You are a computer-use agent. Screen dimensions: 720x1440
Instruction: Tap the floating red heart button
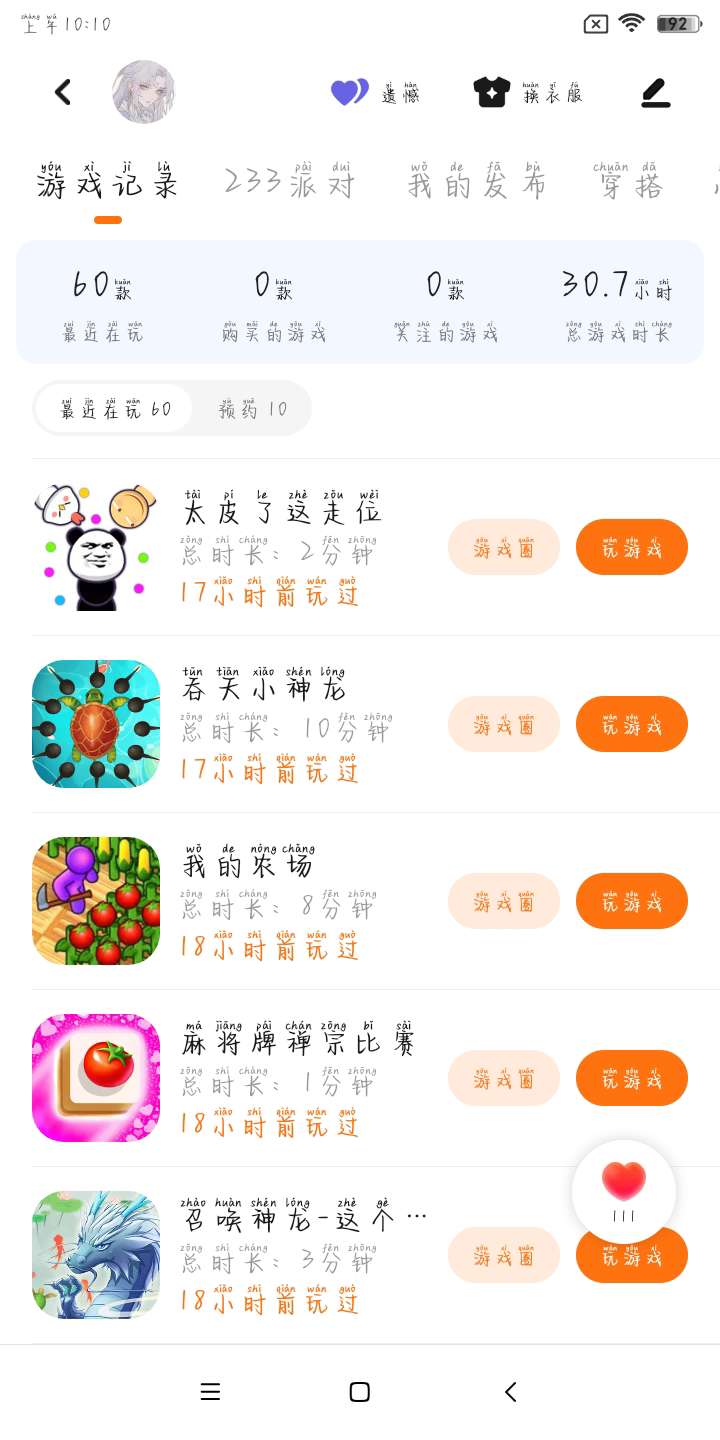point(624,1190)
